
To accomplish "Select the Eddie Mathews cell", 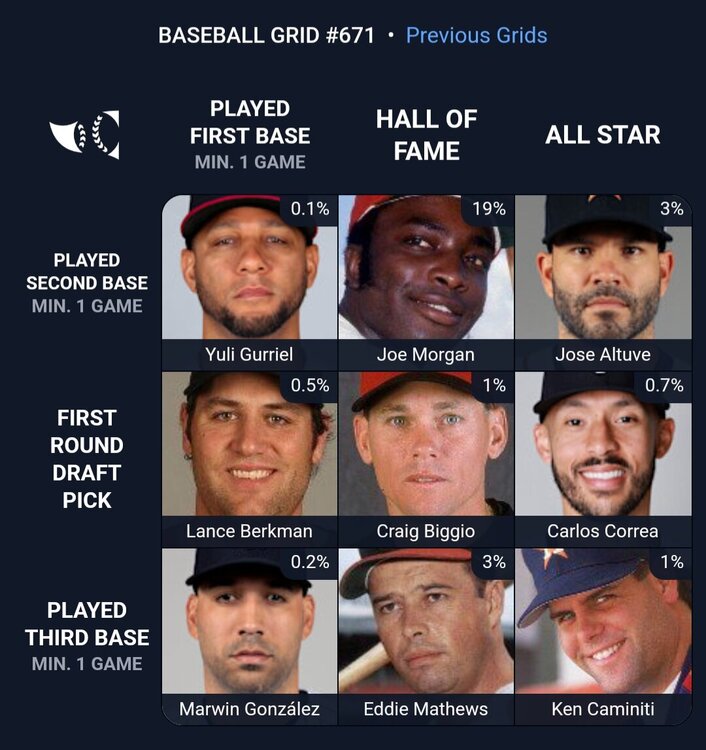I will pyautogui.click(x=426, y=635).
